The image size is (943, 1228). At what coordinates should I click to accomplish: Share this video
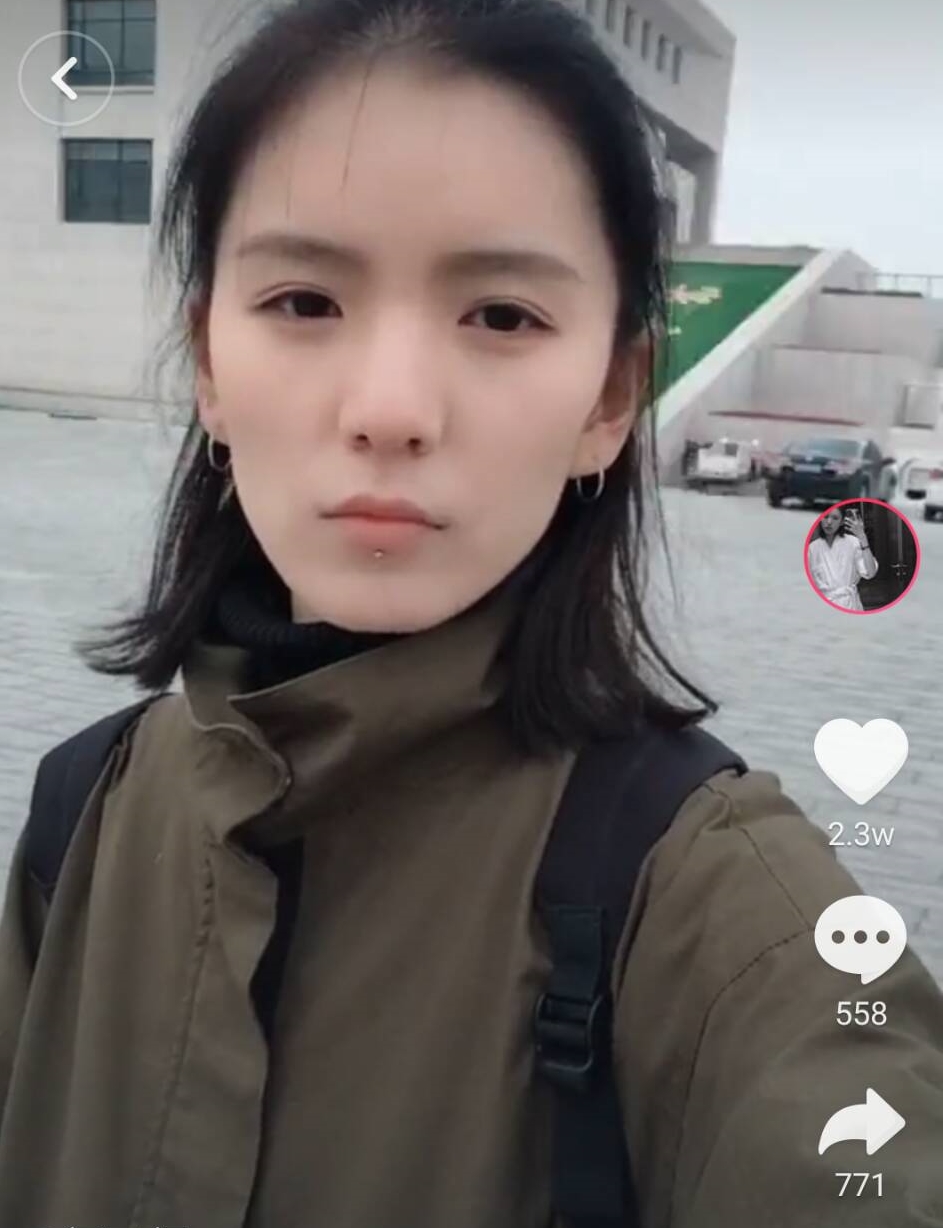point(861,1124)
